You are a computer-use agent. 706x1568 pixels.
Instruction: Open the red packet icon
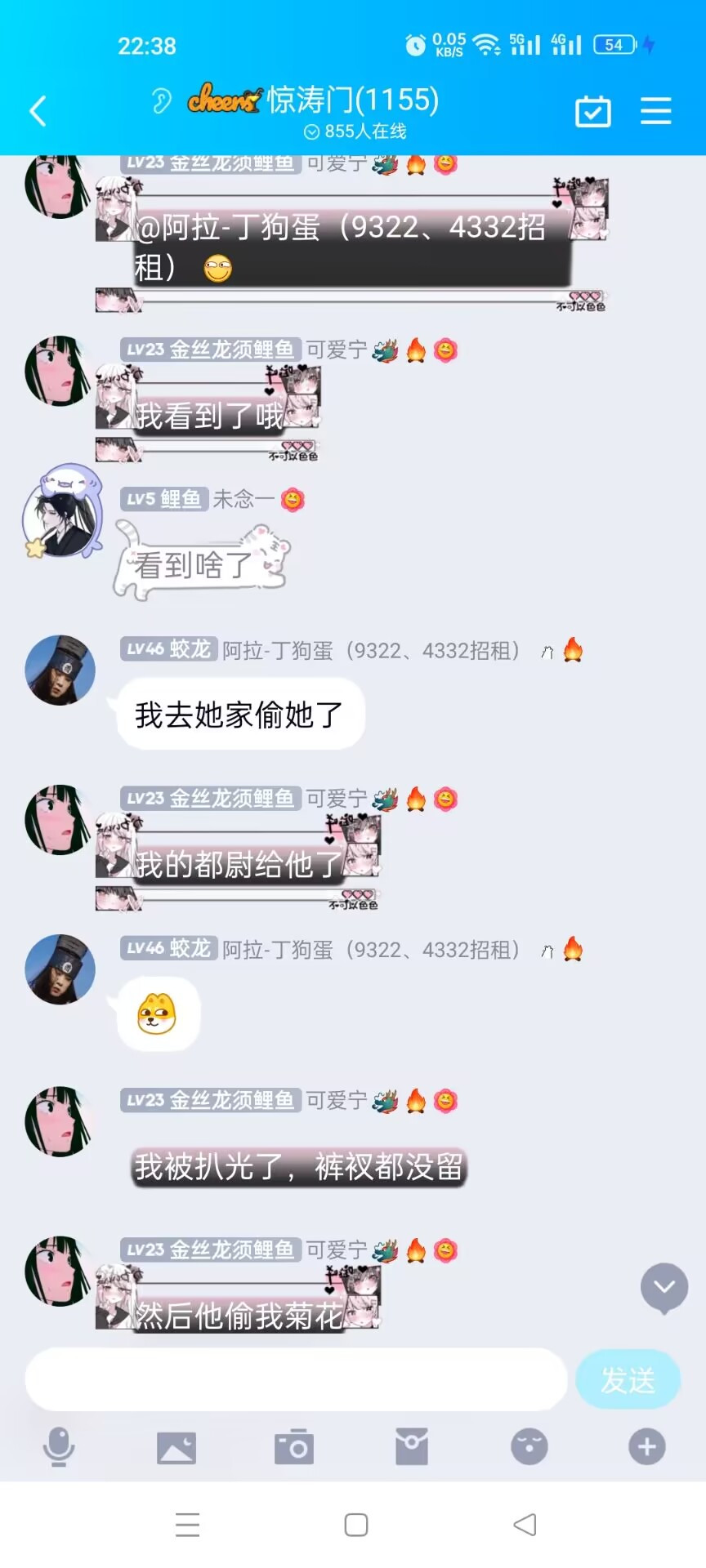(412, 1447)
